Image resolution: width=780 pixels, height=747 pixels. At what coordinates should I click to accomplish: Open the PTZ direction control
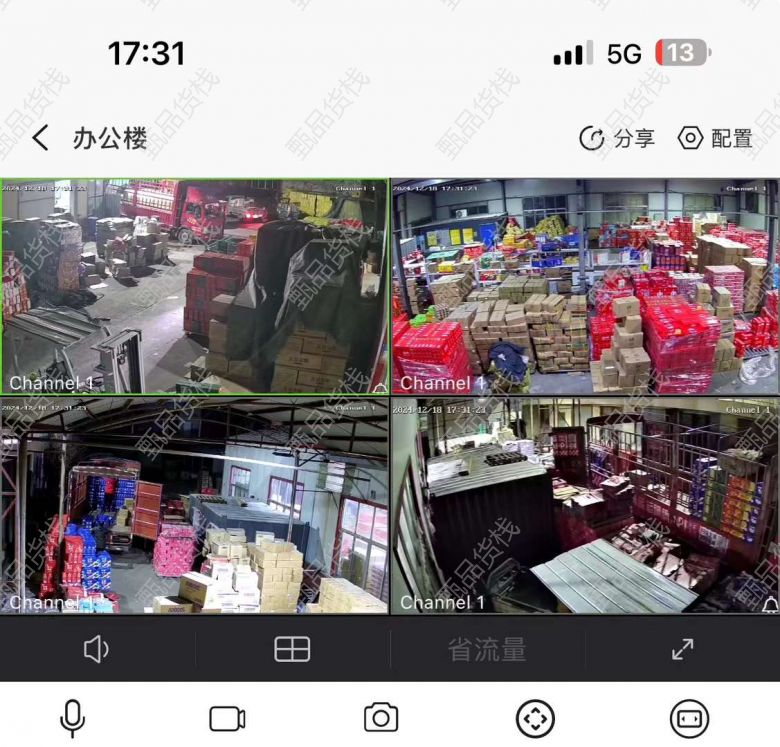pyautogui.click(x=535, y=718)
